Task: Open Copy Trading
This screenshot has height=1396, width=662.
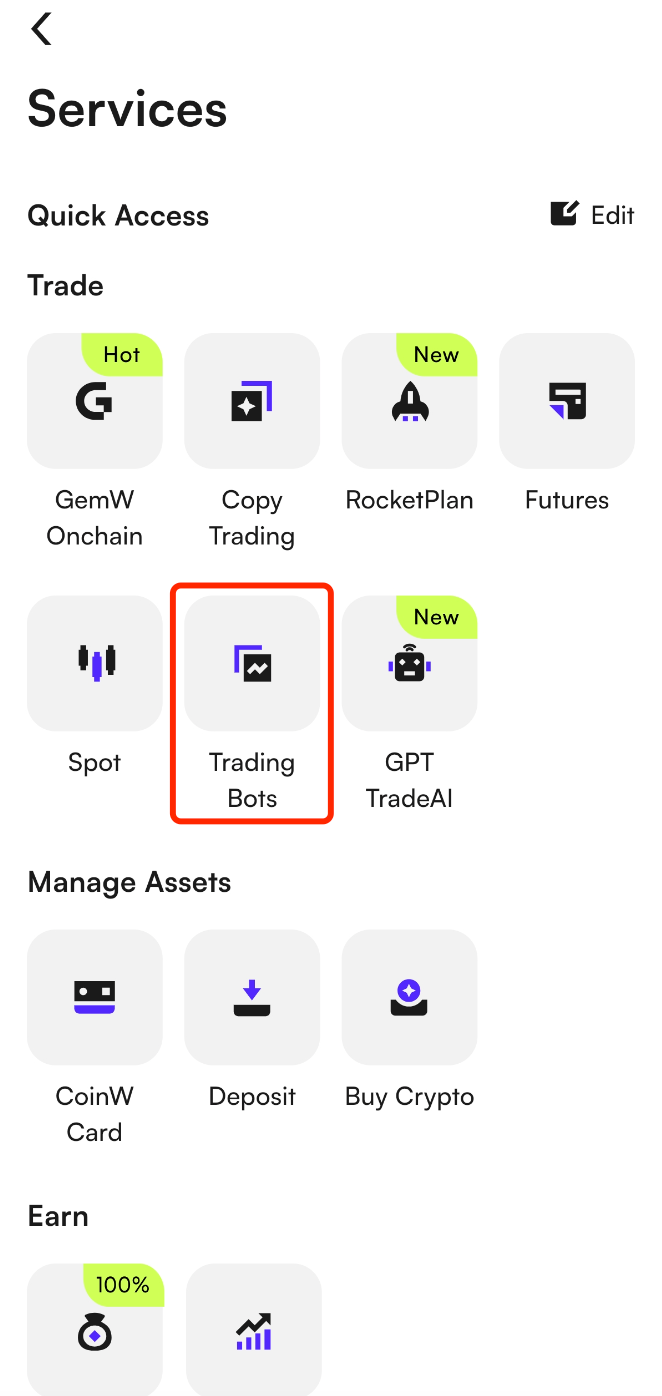Action: click(x=252, y=402)
